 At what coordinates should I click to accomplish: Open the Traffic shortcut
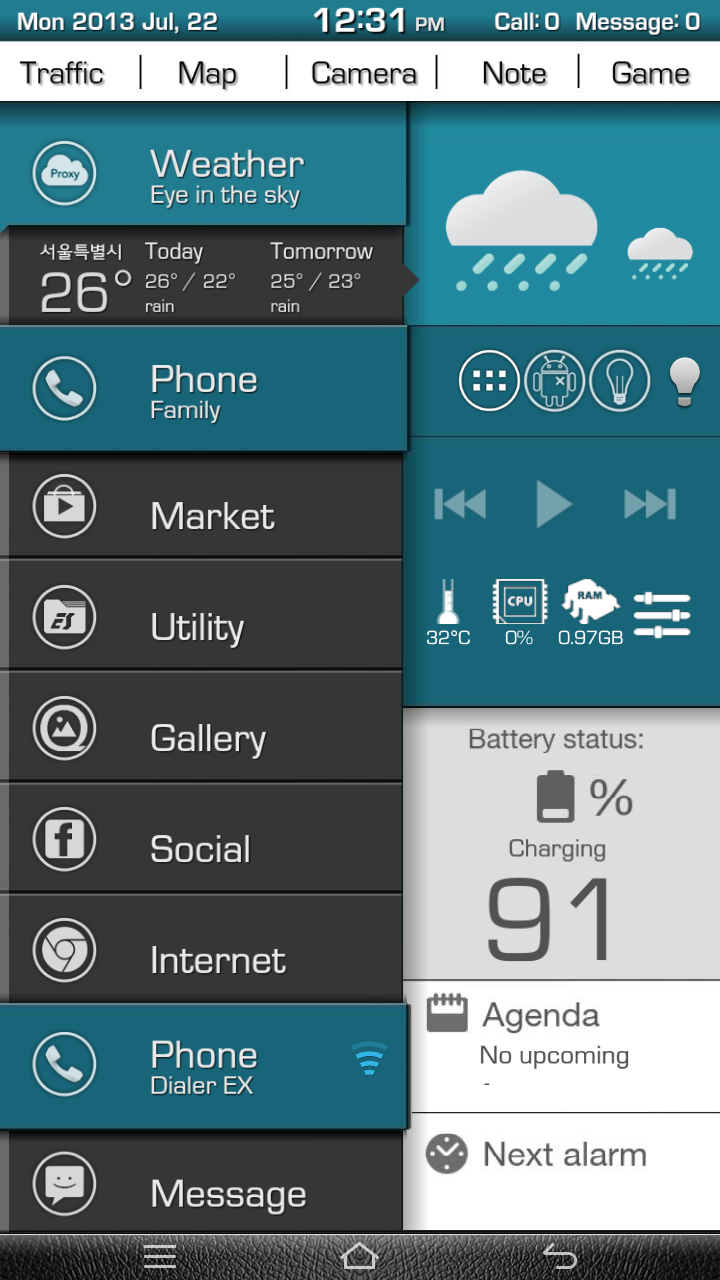pyautogui.click(x=62, y=73)
